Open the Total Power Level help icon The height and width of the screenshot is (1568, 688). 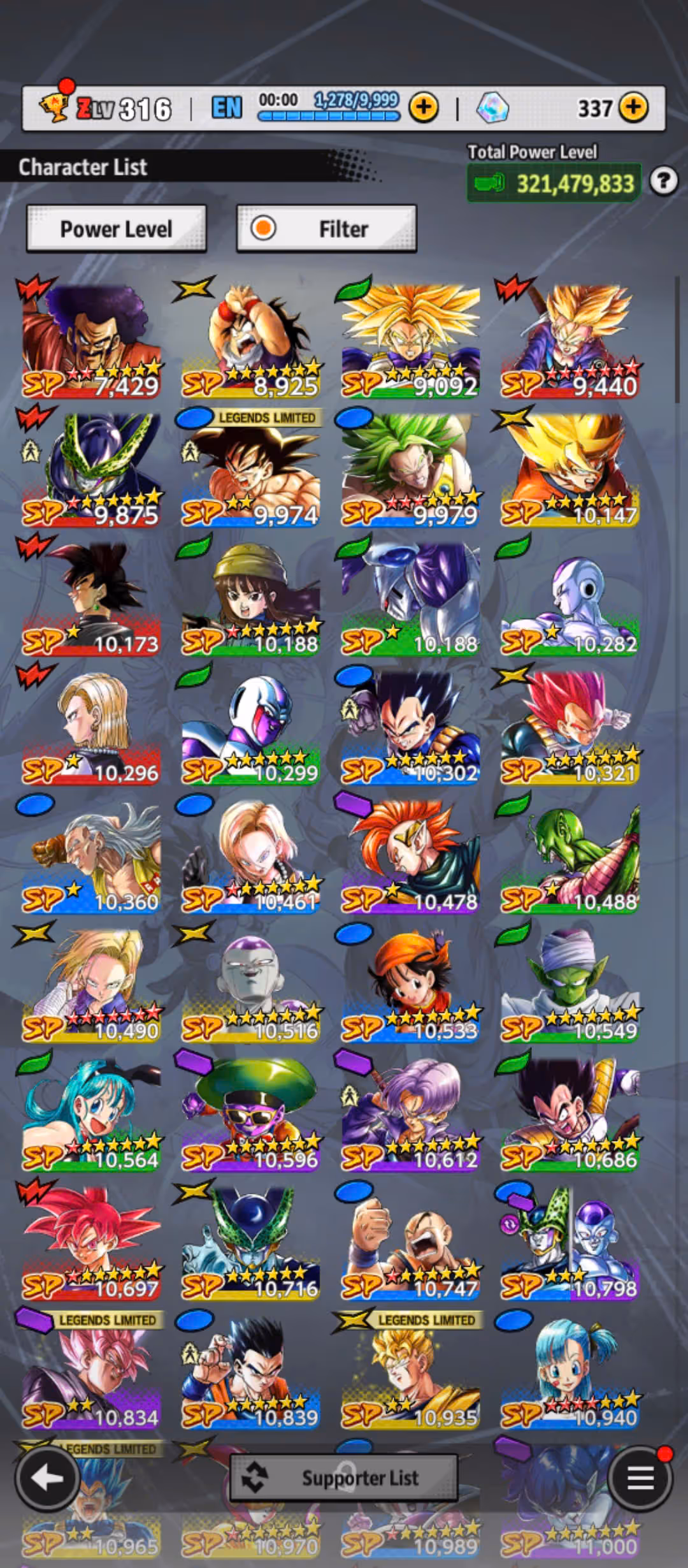point(664,182)
